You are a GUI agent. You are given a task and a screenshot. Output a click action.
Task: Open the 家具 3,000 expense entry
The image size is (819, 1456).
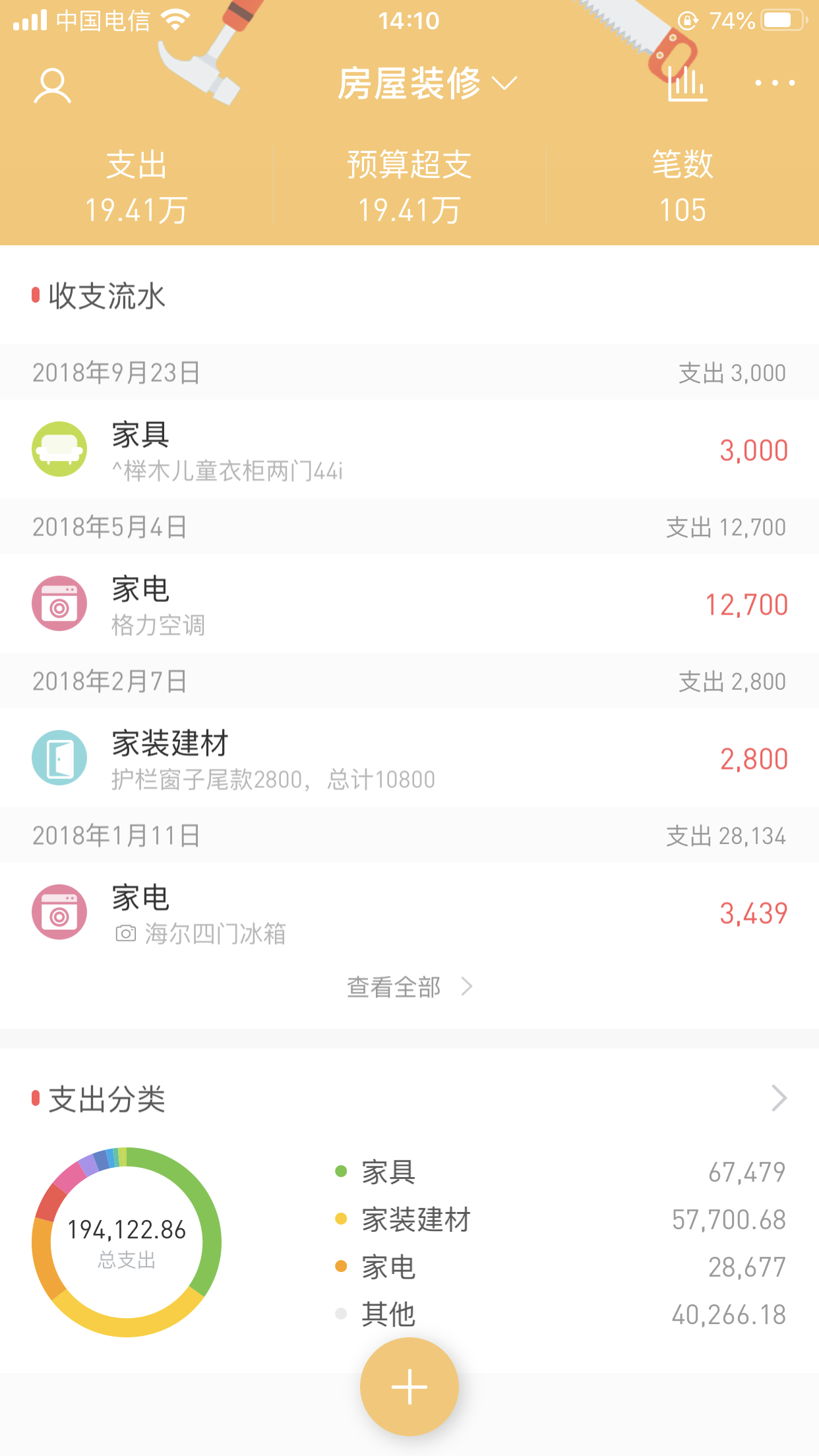(409, 450)
